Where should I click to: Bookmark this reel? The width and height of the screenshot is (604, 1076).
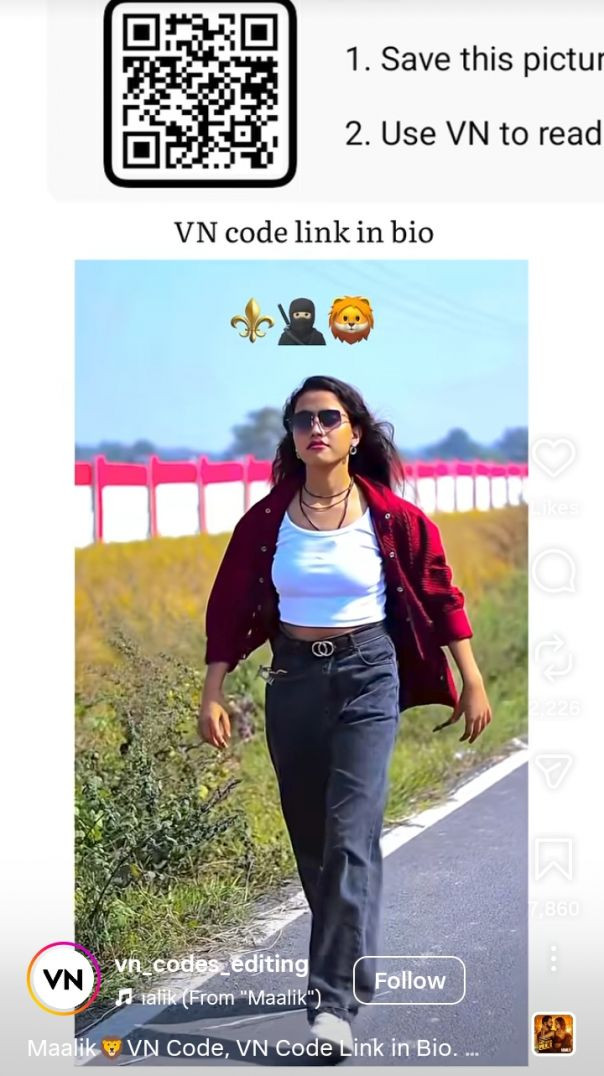tap(553, 859)
